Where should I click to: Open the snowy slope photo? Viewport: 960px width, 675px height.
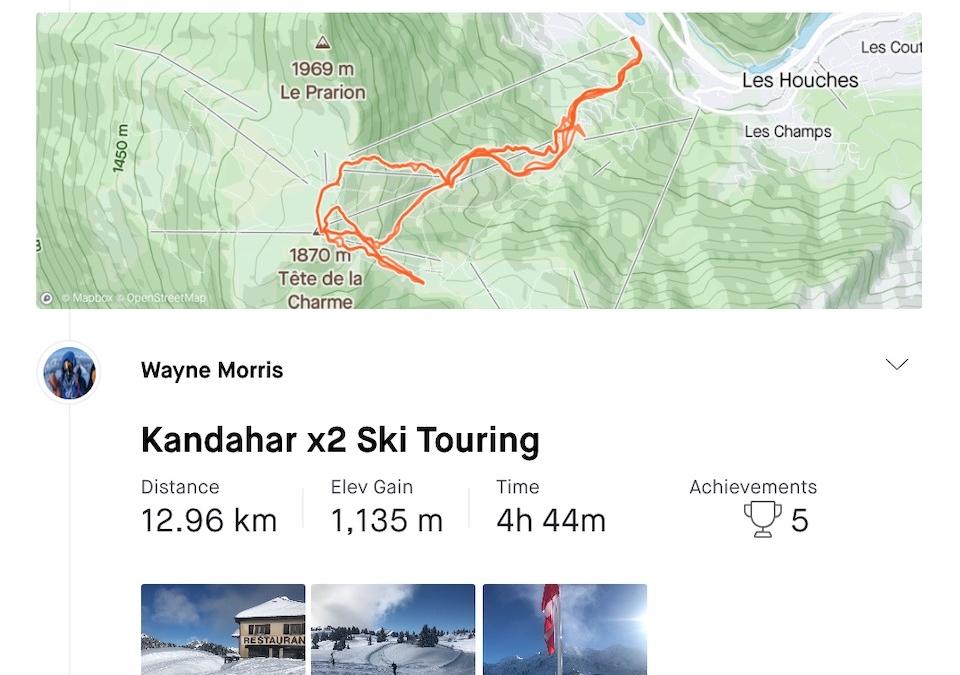point(393,628)
